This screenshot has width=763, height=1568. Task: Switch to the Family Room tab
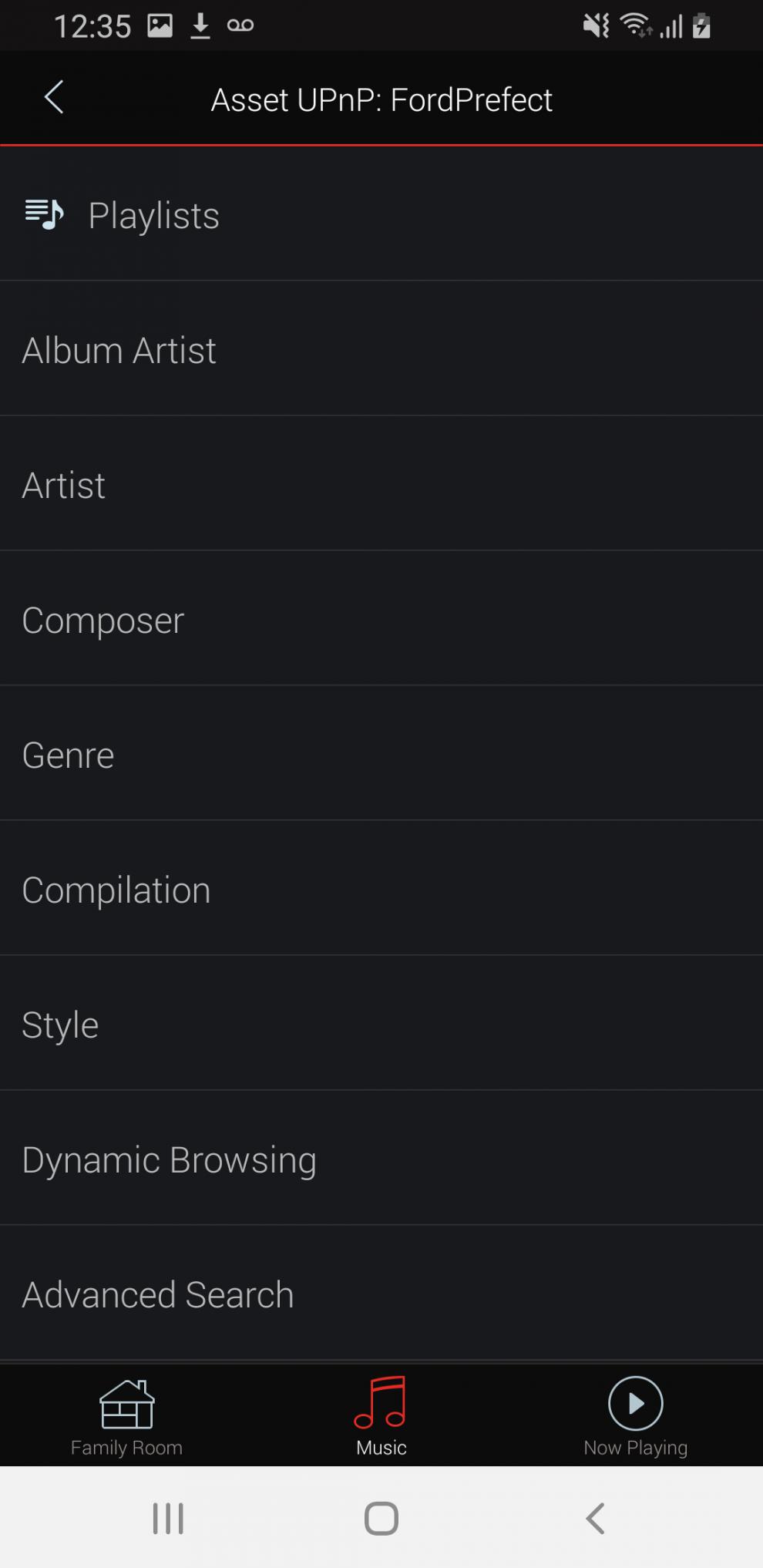127,1417
